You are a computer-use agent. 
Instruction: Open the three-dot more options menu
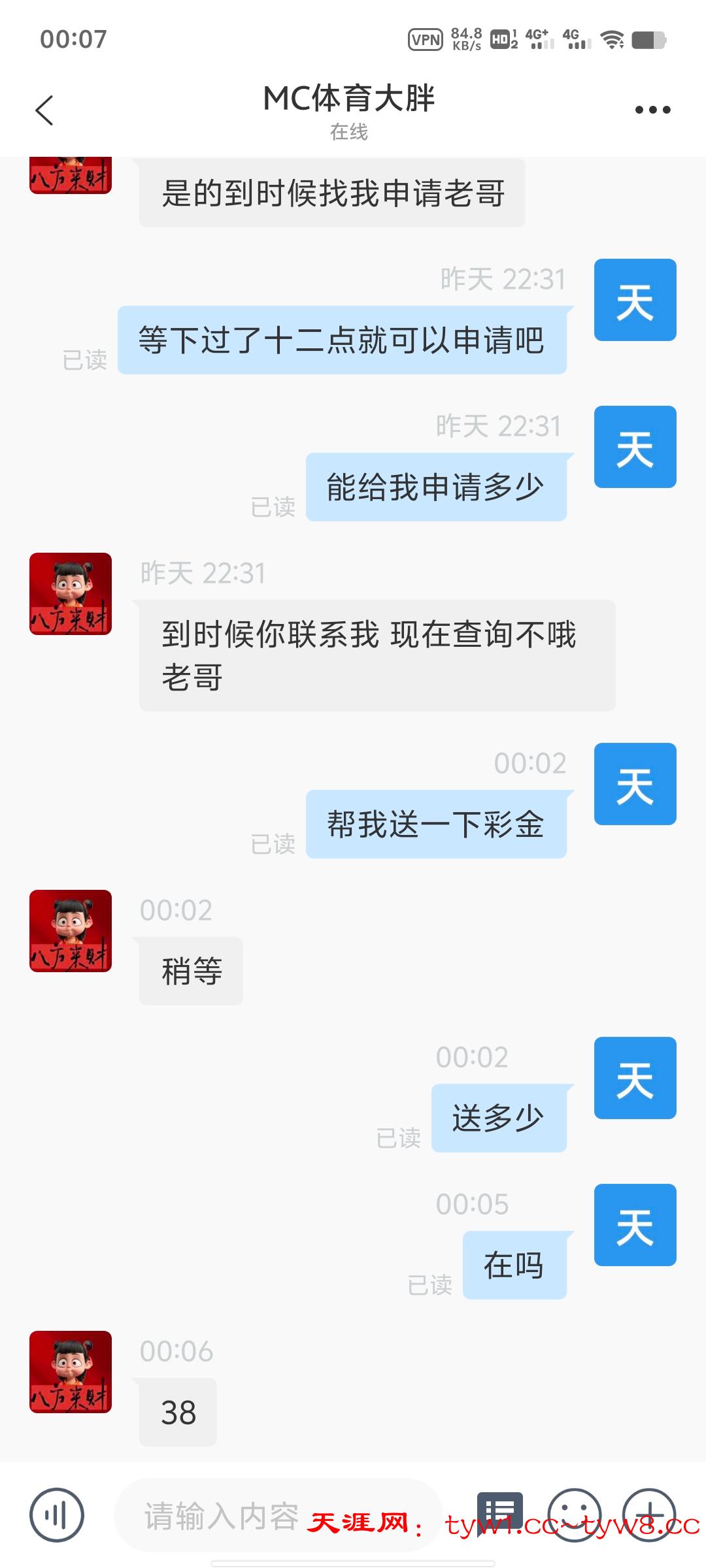(652, 110)
